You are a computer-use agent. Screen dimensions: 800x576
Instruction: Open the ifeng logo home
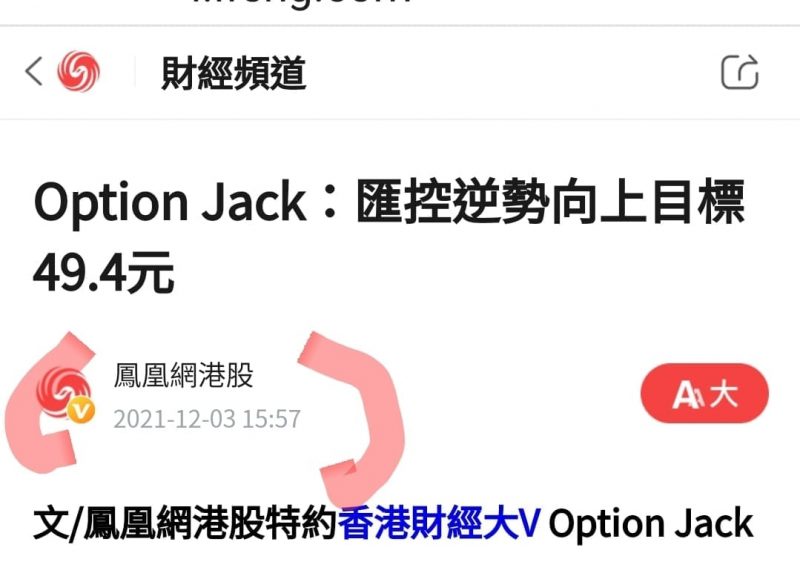[x=78, y=72]
